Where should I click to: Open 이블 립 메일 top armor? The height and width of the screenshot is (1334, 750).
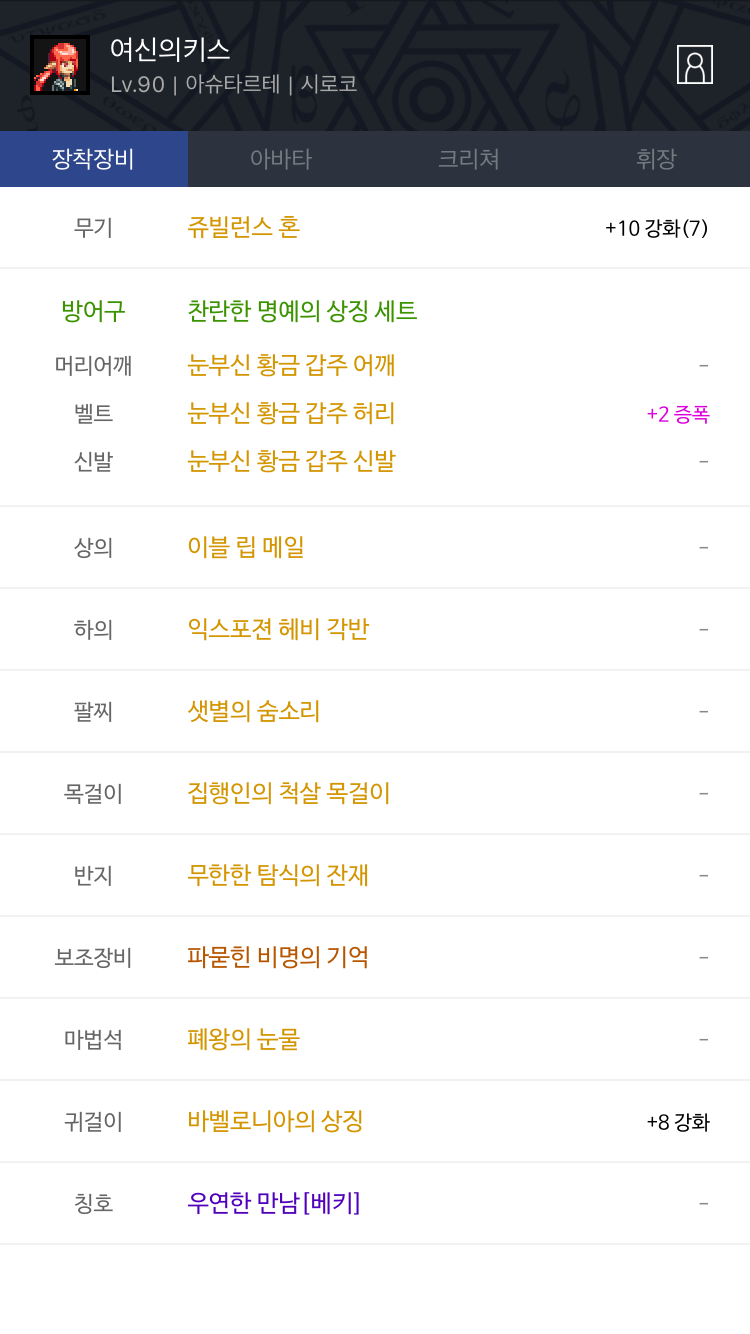(246, 548)
